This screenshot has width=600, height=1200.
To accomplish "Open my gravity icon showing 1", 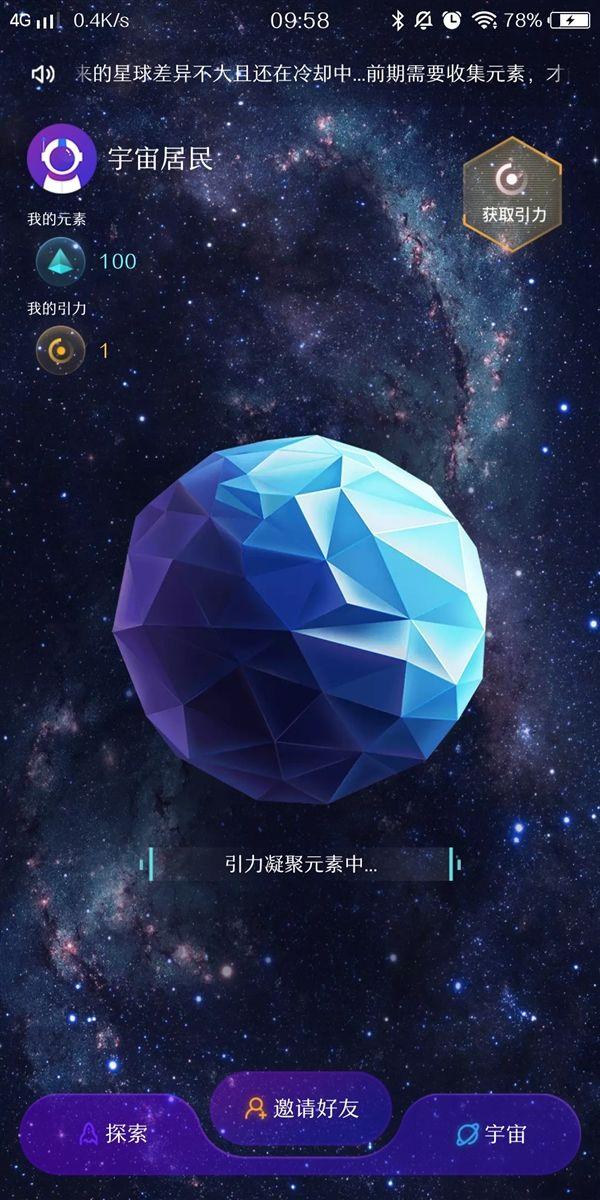I will pyautogui.click(x=61, y=351).
